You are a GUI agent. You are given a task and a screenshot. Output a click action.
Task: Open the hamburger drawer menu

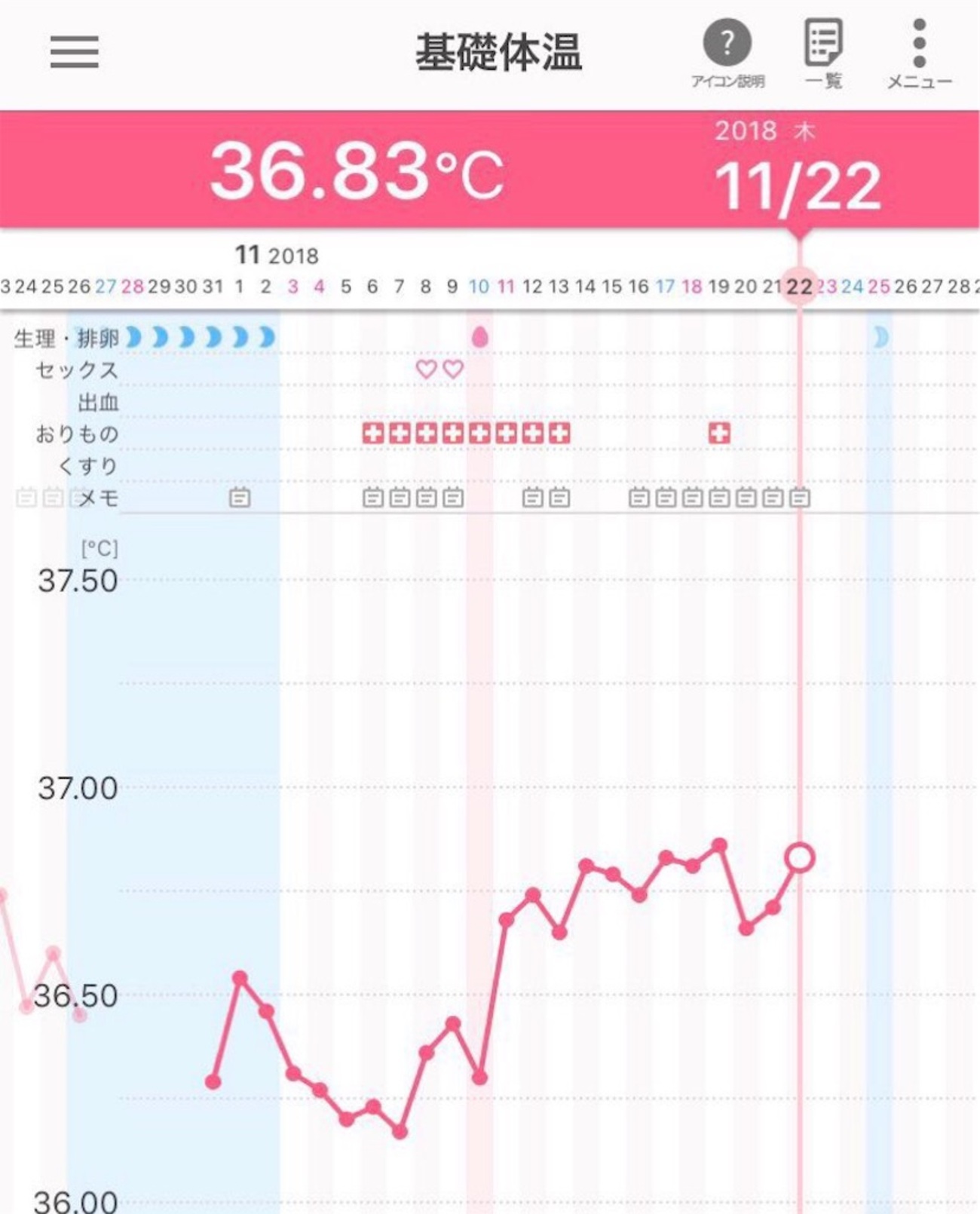[x=74, y=51]
